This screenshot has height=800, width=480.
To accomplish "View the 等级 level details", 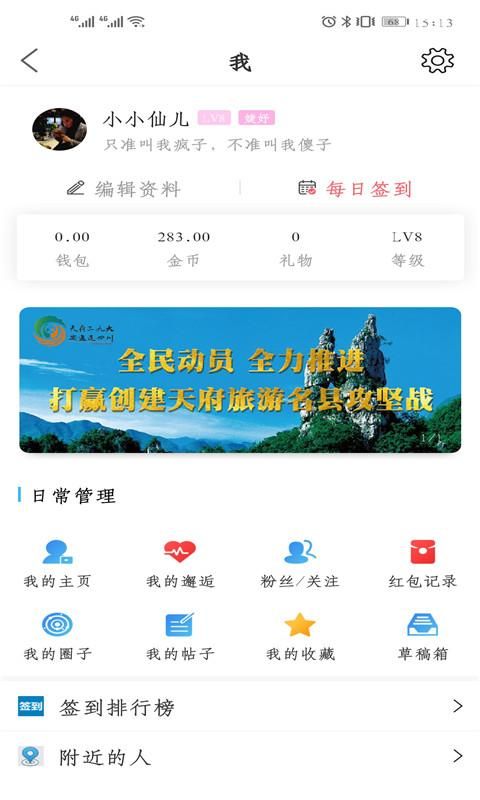I will [x=407, y=248].
